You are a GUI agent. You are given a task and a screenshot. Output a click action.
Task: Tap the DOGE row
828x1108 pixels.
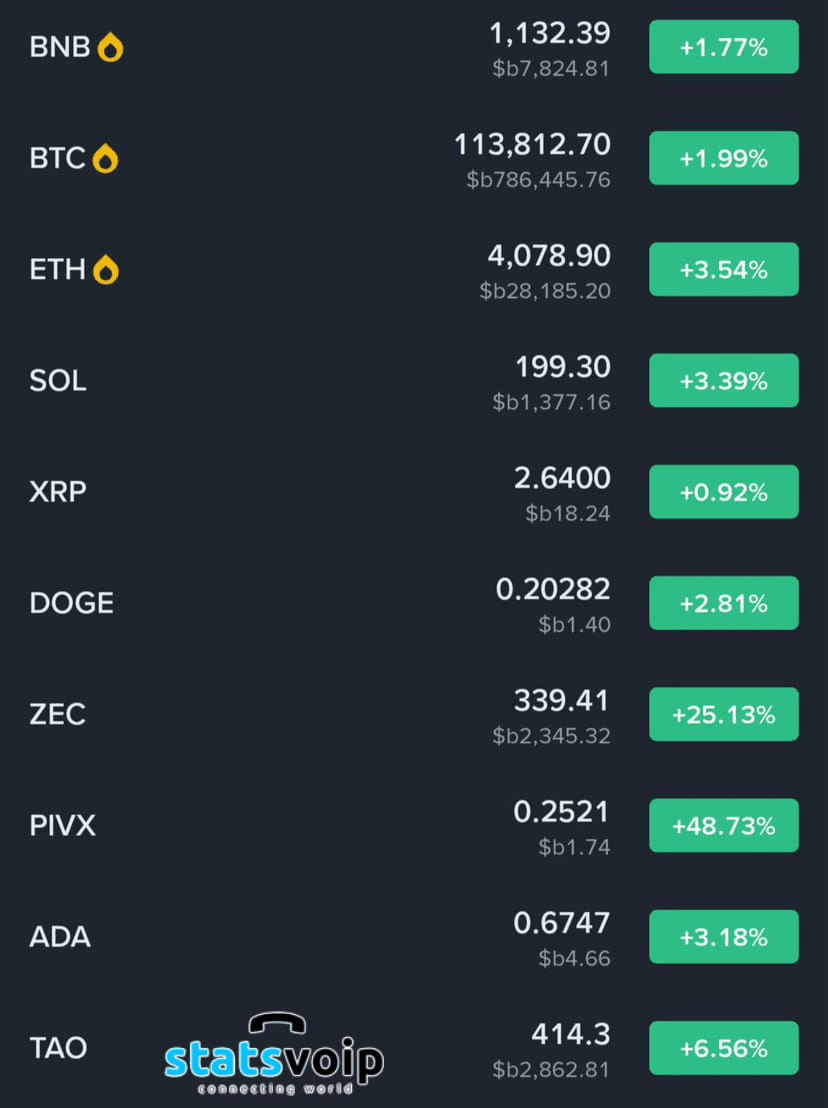[72, 603]
